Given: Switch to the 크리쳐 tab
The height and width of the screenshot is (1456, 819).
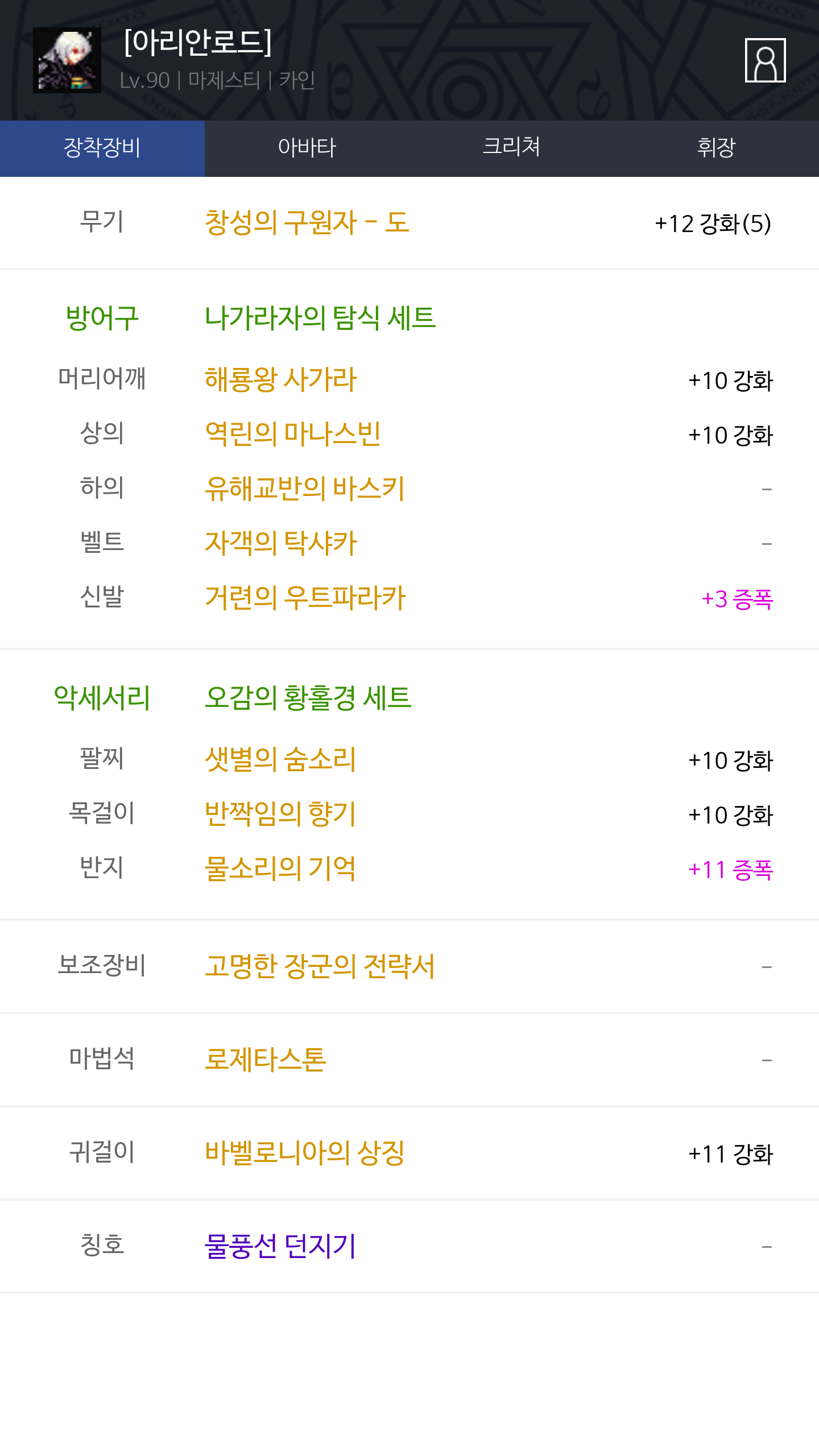Looking at the screenshot, I should [x=512, y=148].
